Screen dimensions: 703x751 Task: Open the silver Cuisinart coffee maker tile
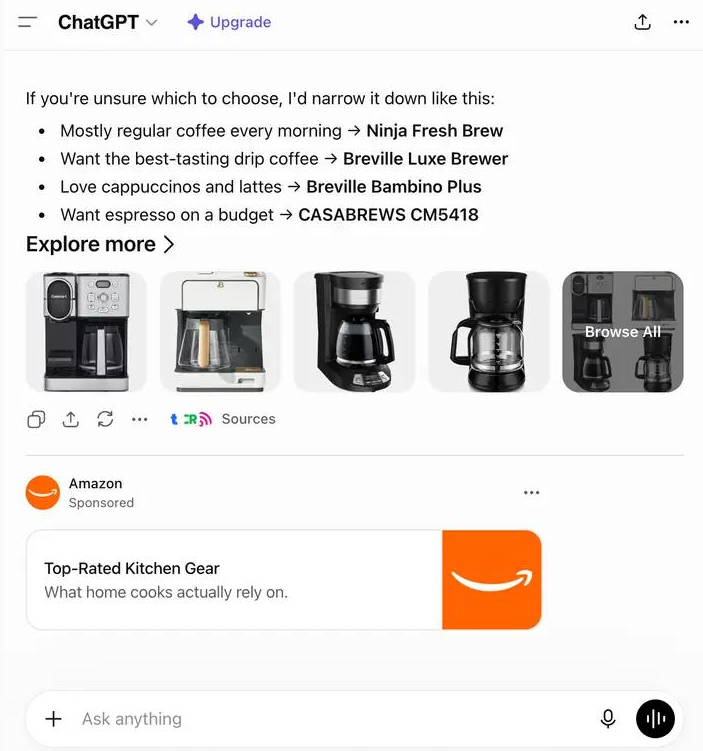[x=86, y=331]
